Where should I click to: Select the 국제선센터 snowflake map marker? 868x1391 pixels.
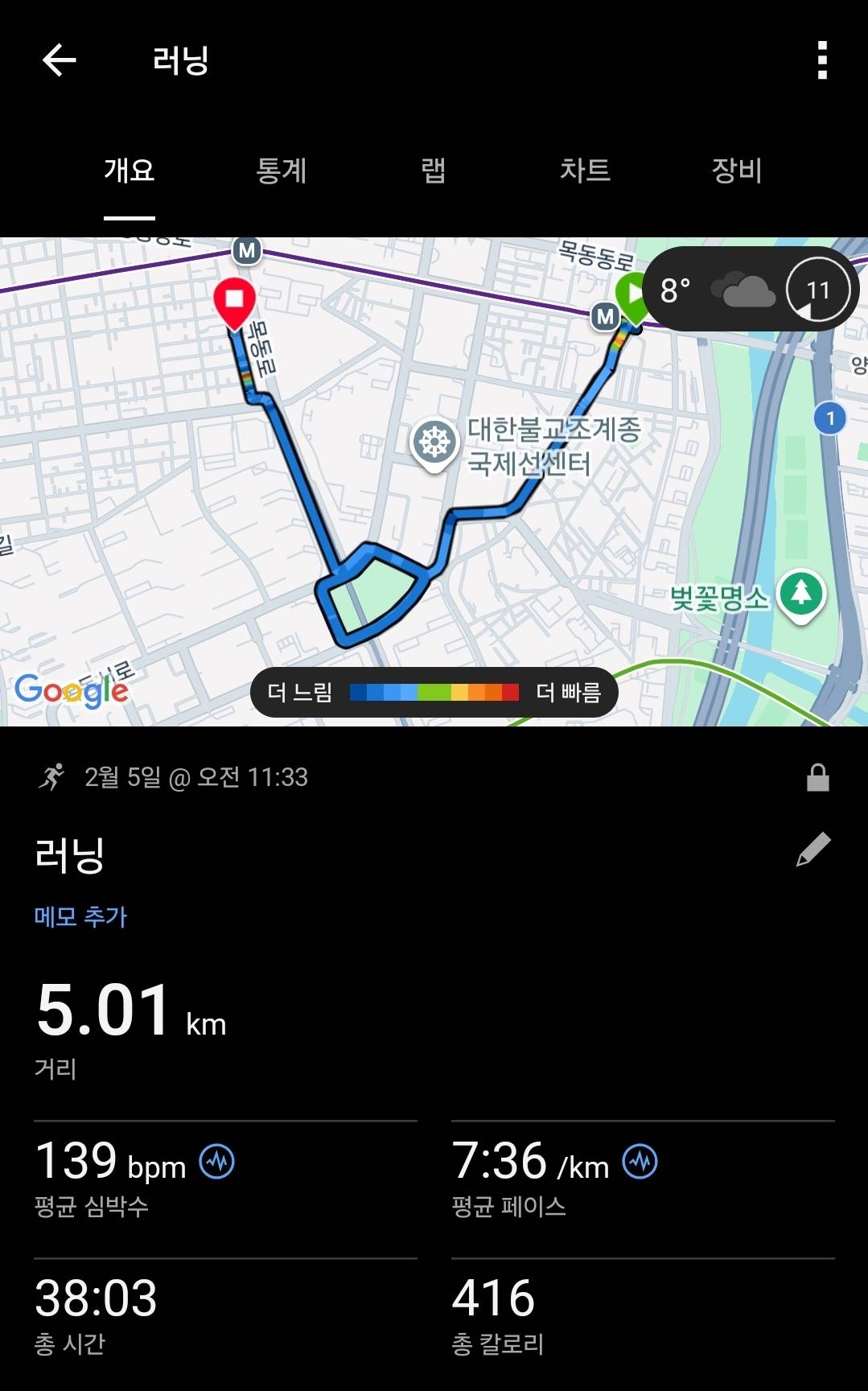pos(434,441)
